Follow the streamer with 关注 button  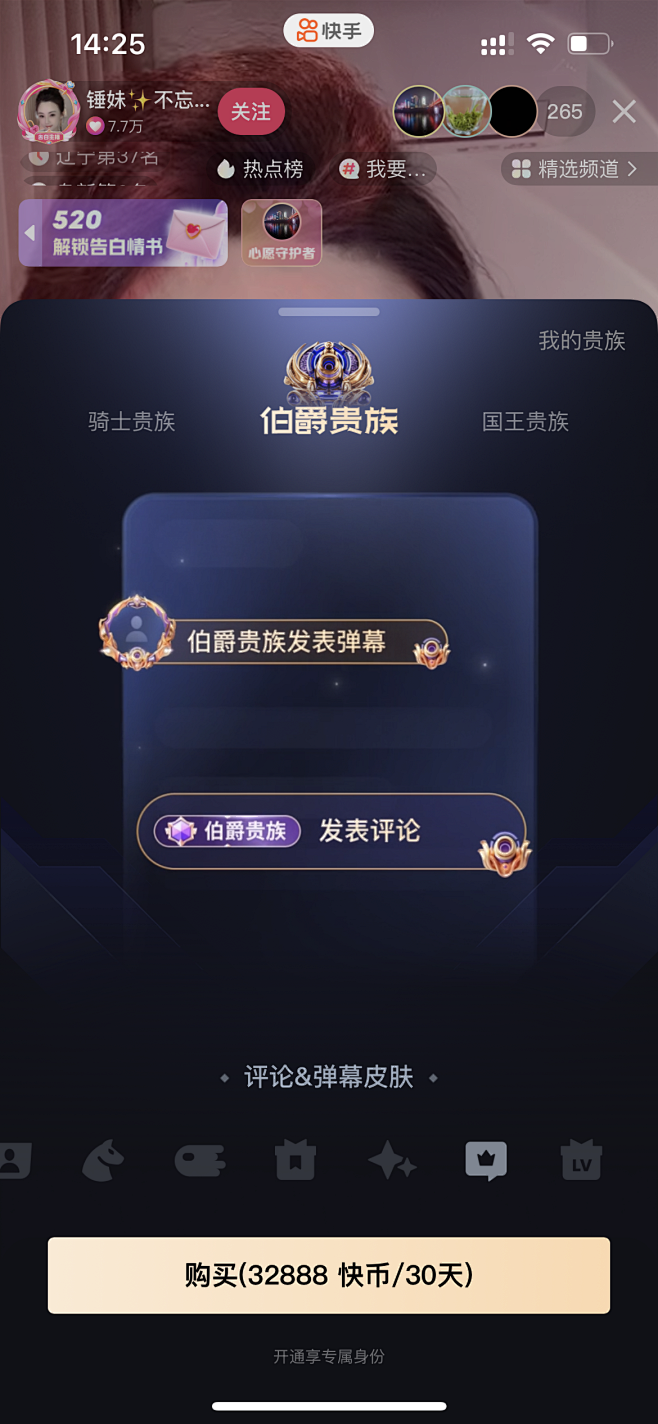(251, 112)
